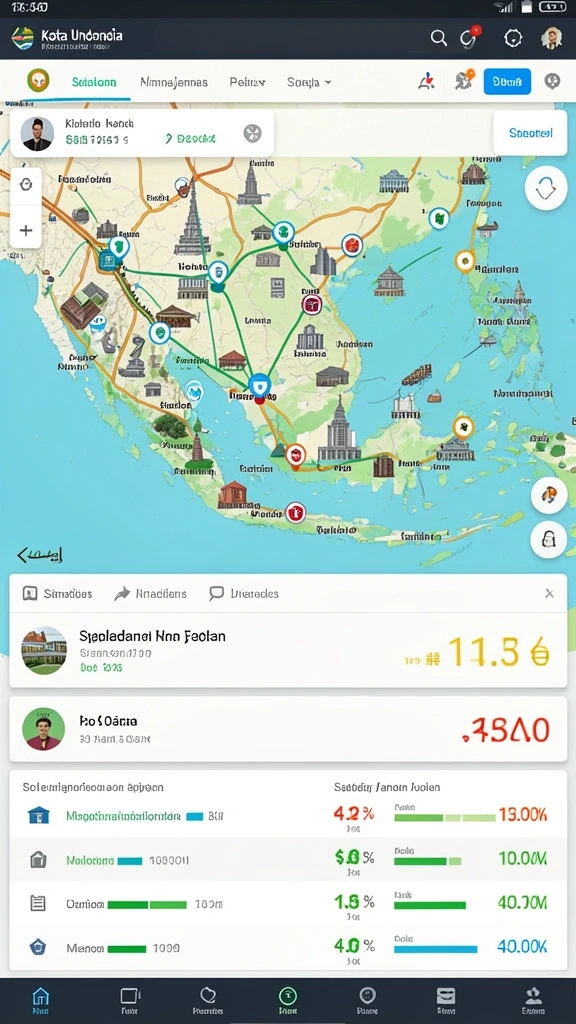Open the first result card with the building photo
The width and height of the screenshot is (576, 1024).
pyautogui.click(x=288, y=650)
